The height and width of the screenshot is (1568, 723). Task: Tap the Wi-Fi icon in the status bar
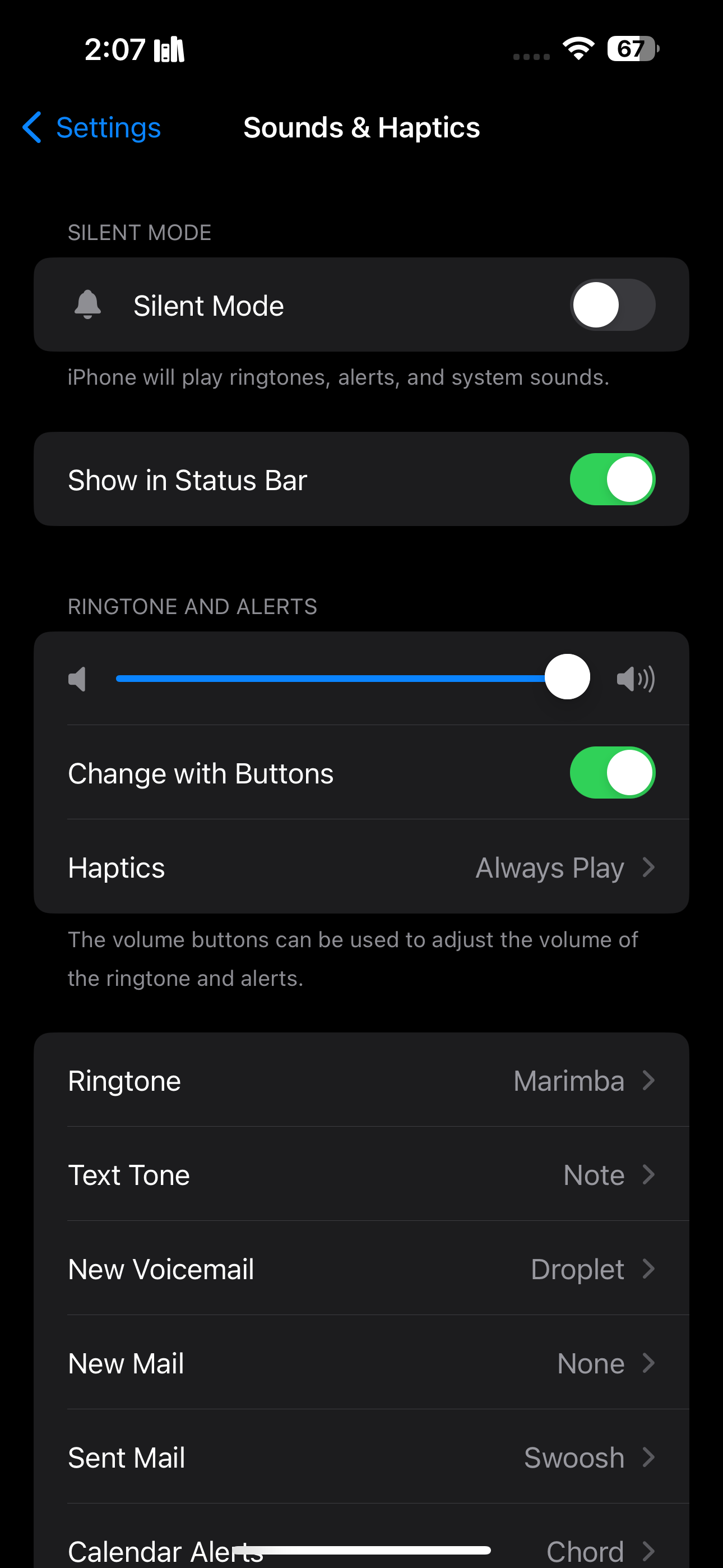point(578,49)
